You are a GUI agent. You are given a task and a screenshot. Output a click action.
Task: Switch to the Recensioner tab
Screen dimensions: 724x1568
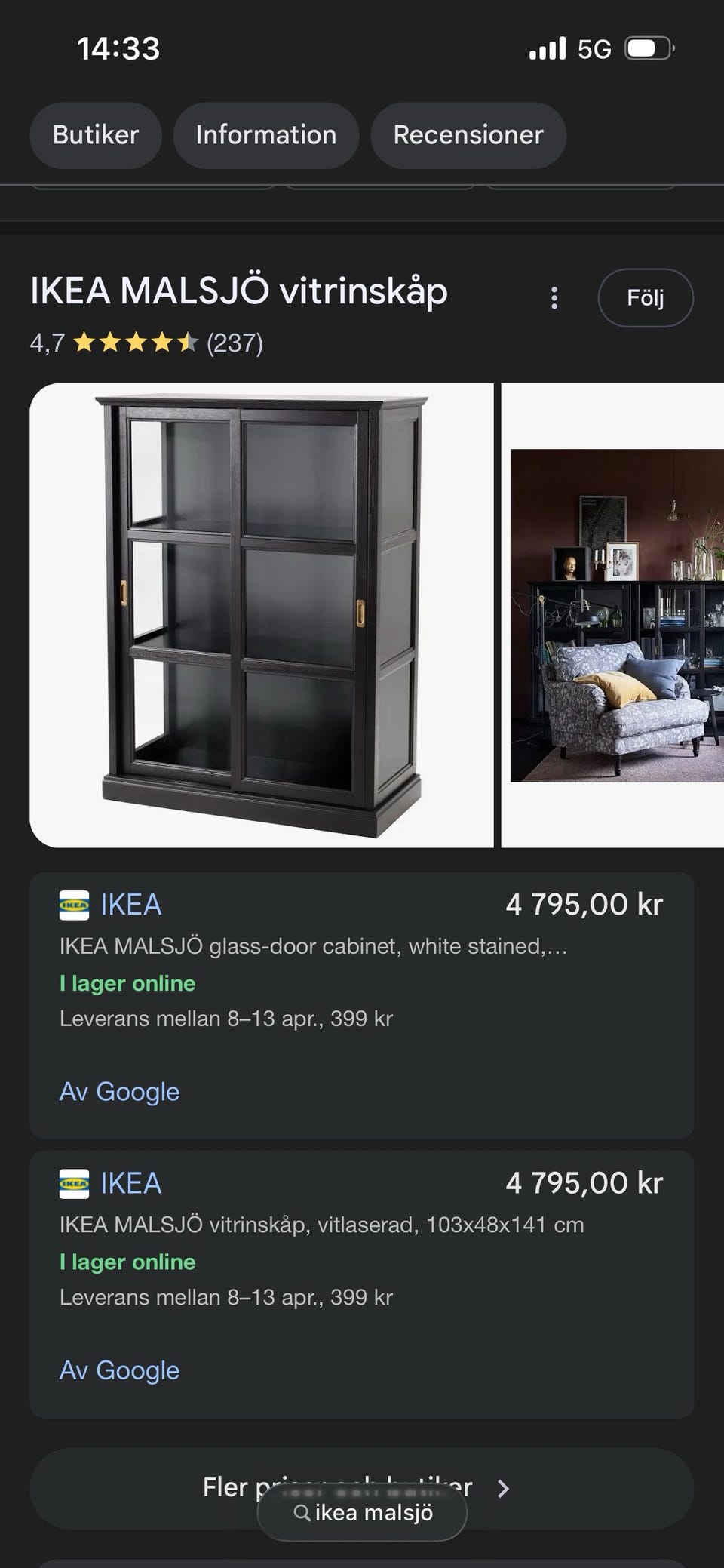[468, 135]
